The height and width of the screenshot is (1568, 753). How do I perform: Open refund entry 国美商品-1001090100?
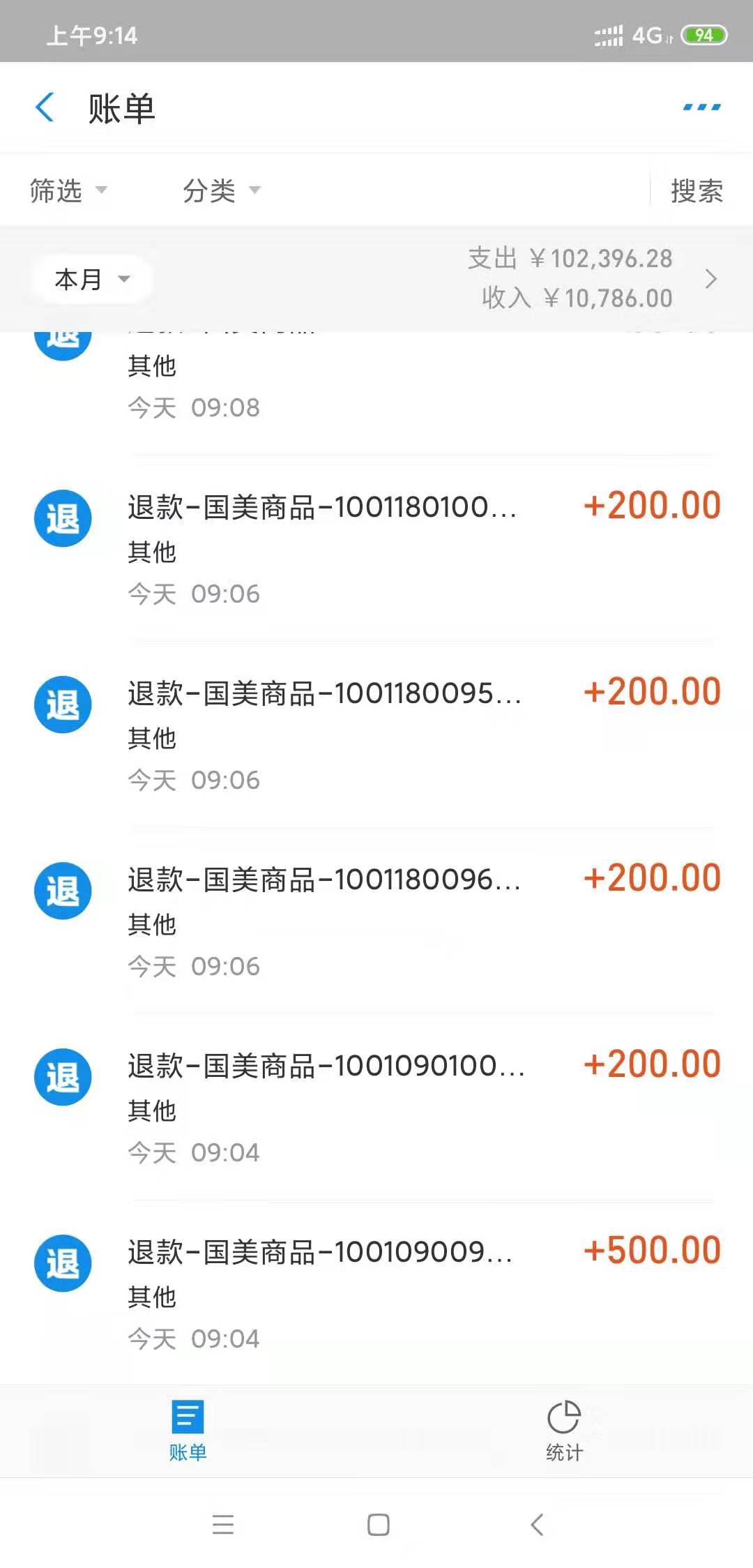376,1107
